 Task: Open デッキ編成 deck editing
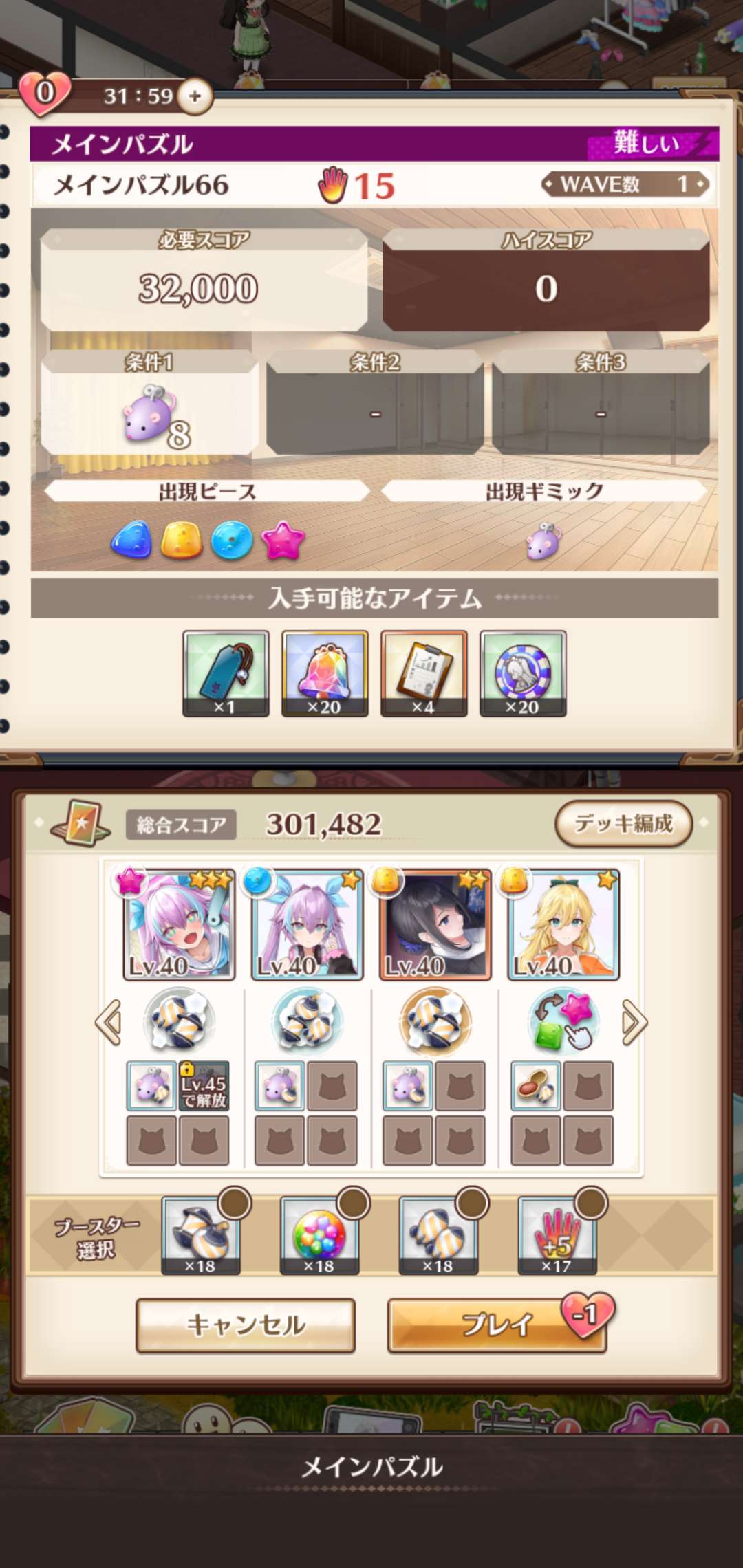(623, 823)
